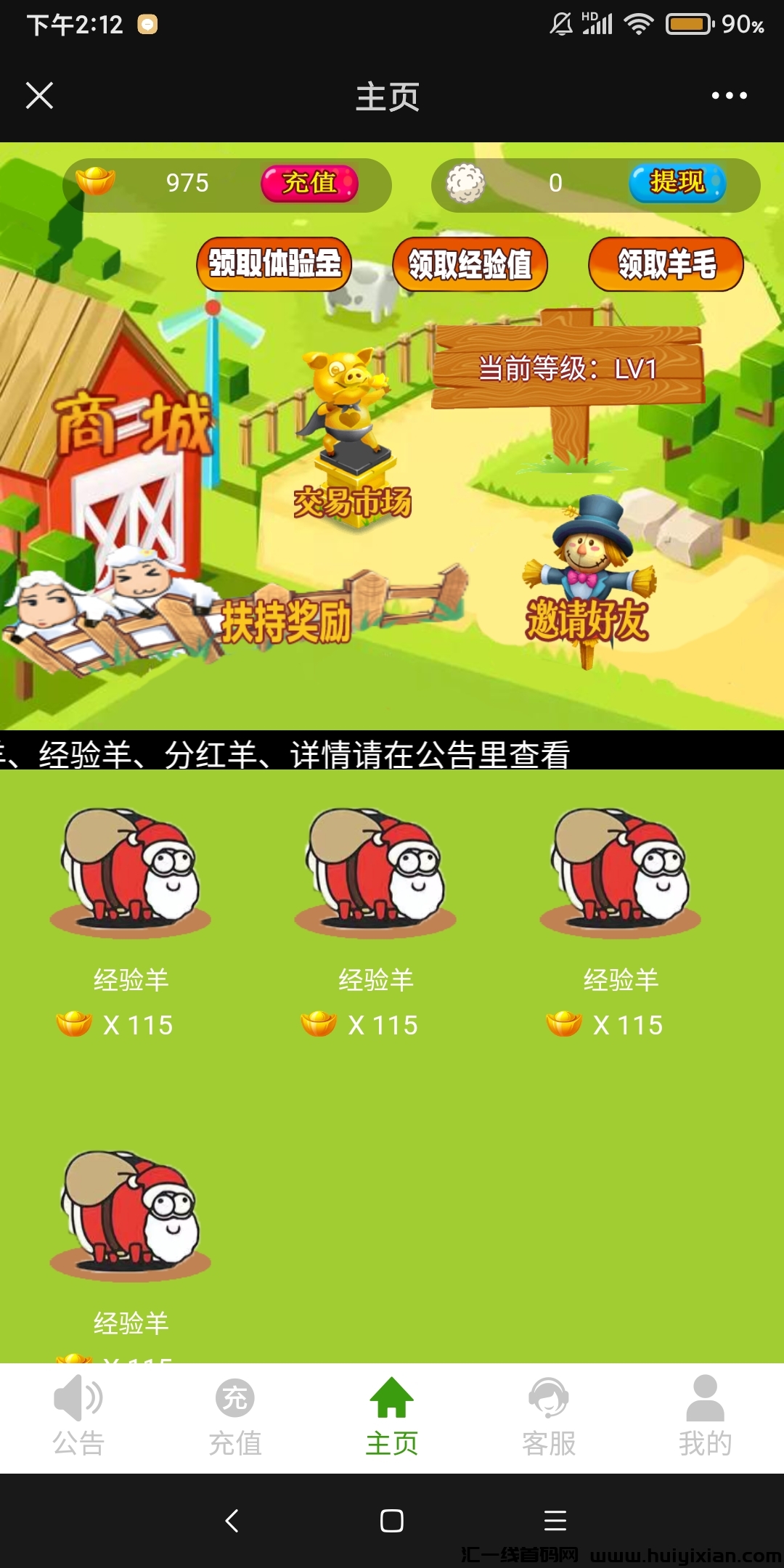Enter the 交易市场 trading market
This screenshot has width=784, height=1568.
(x=352, y=501)
